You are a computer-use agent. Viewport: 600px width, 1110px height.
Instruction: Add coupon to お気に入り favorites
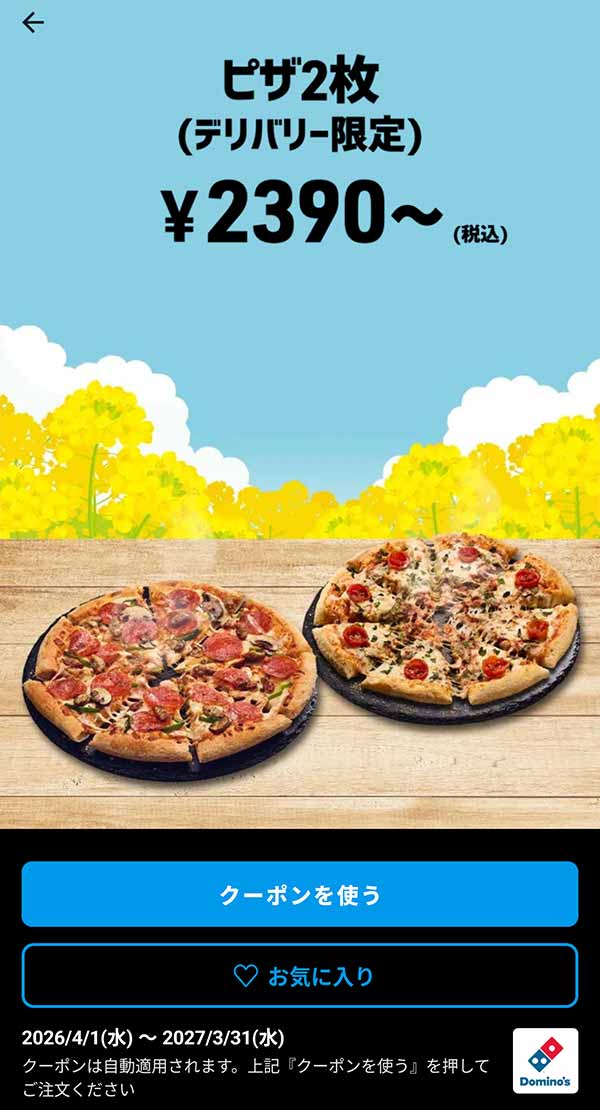(300, 975)
